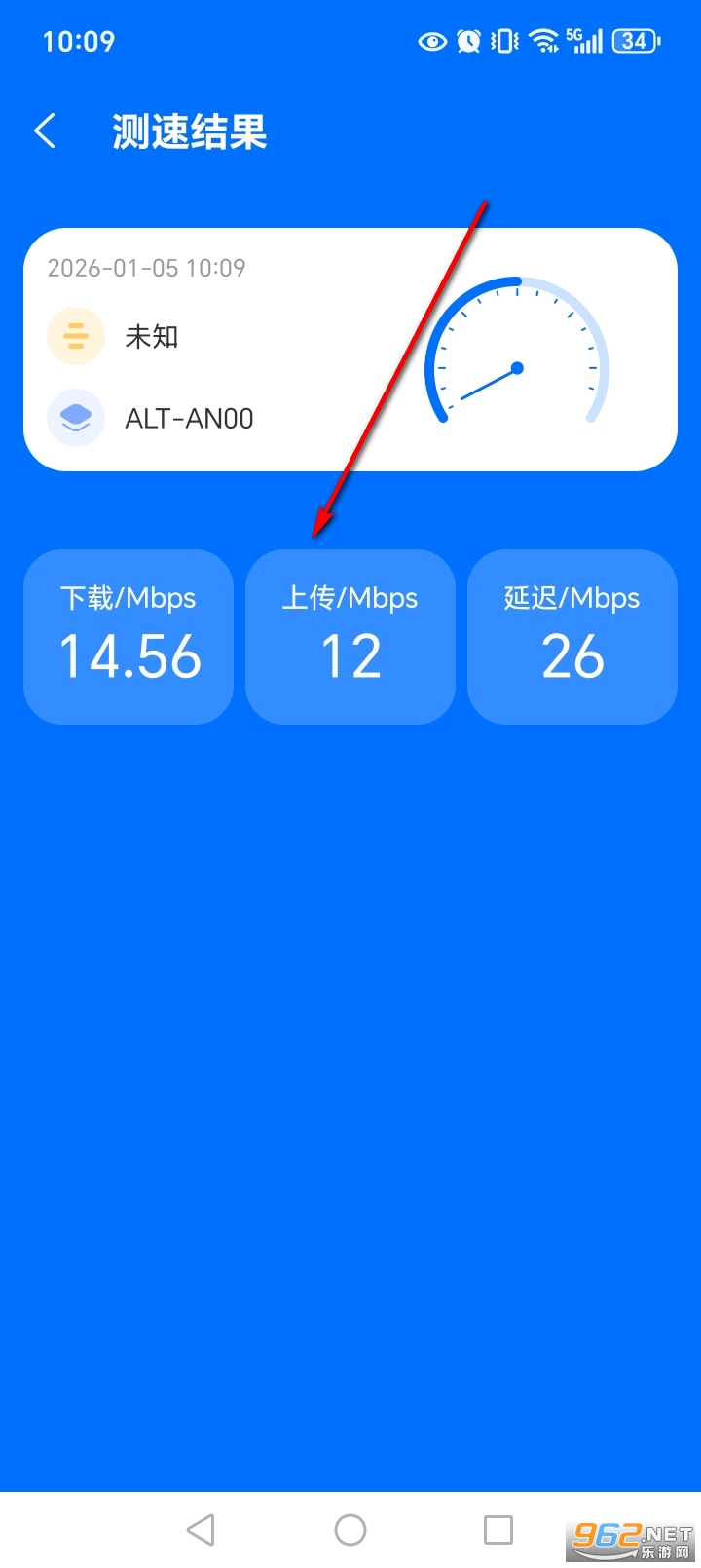This screenshot has width=701, height=1568.
Task: Tap the back arrow beside 测速结果
Action: 44,130
